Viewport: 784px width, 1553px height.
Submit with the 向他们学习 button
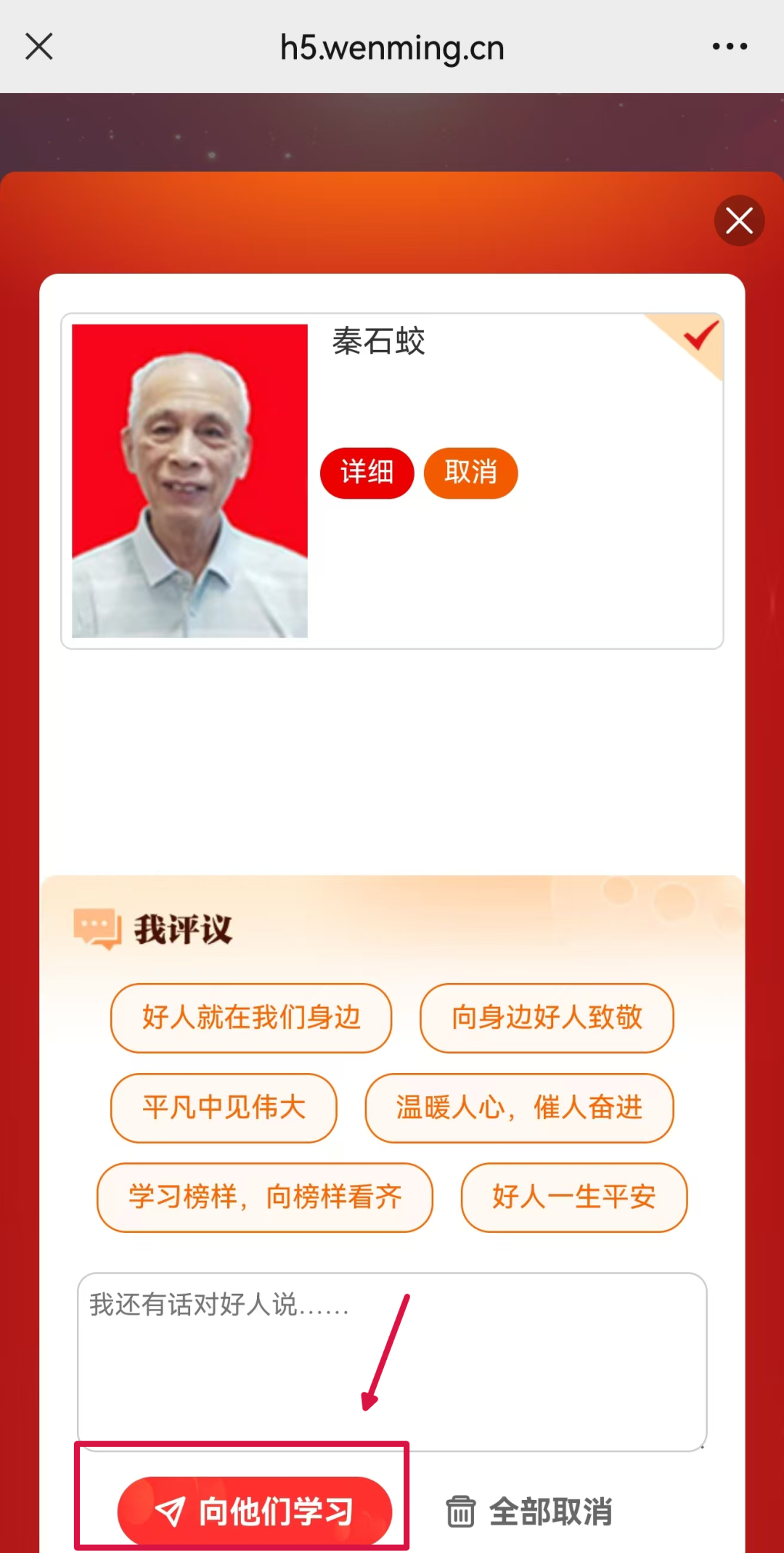[x=255, y=1511]
